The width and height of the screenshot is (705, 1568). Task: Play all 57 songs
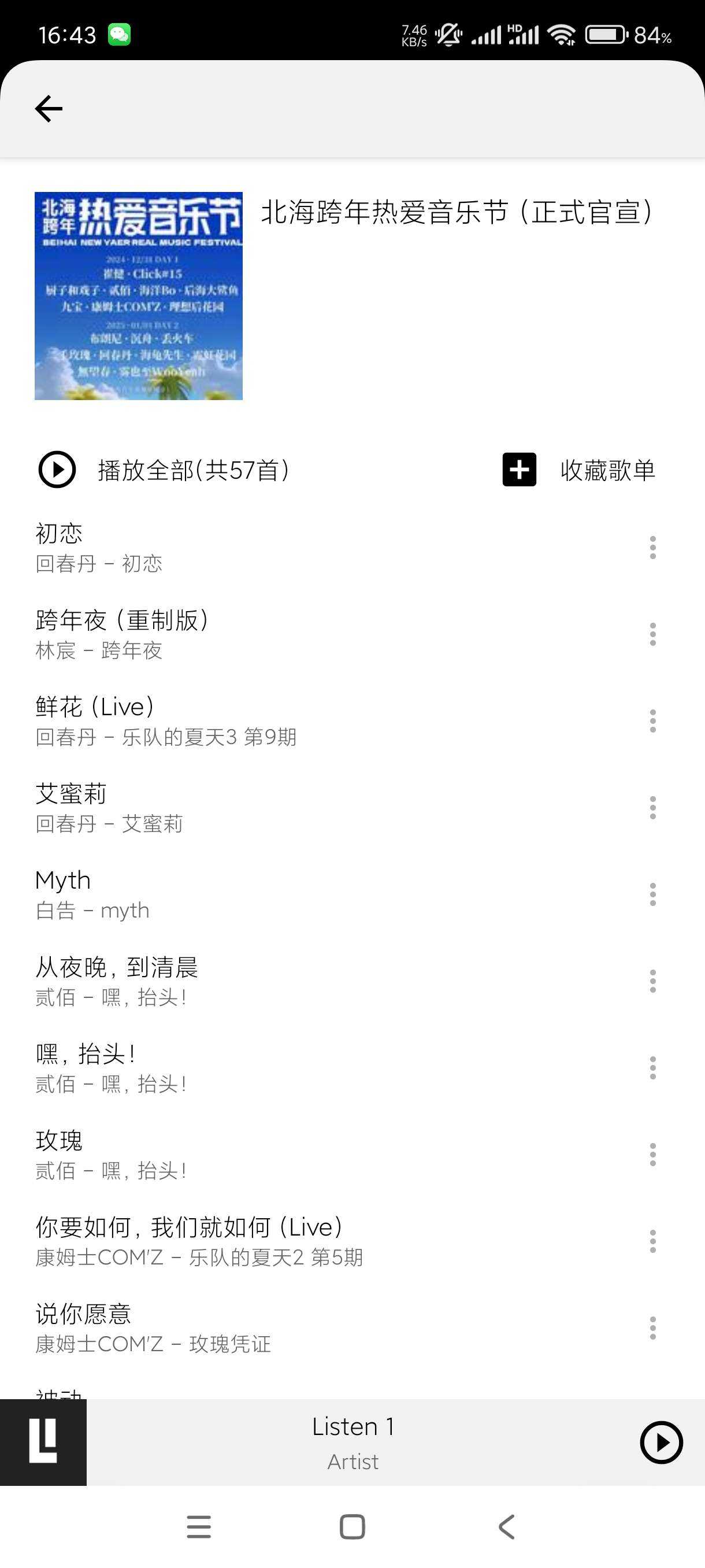coord(164,470)
